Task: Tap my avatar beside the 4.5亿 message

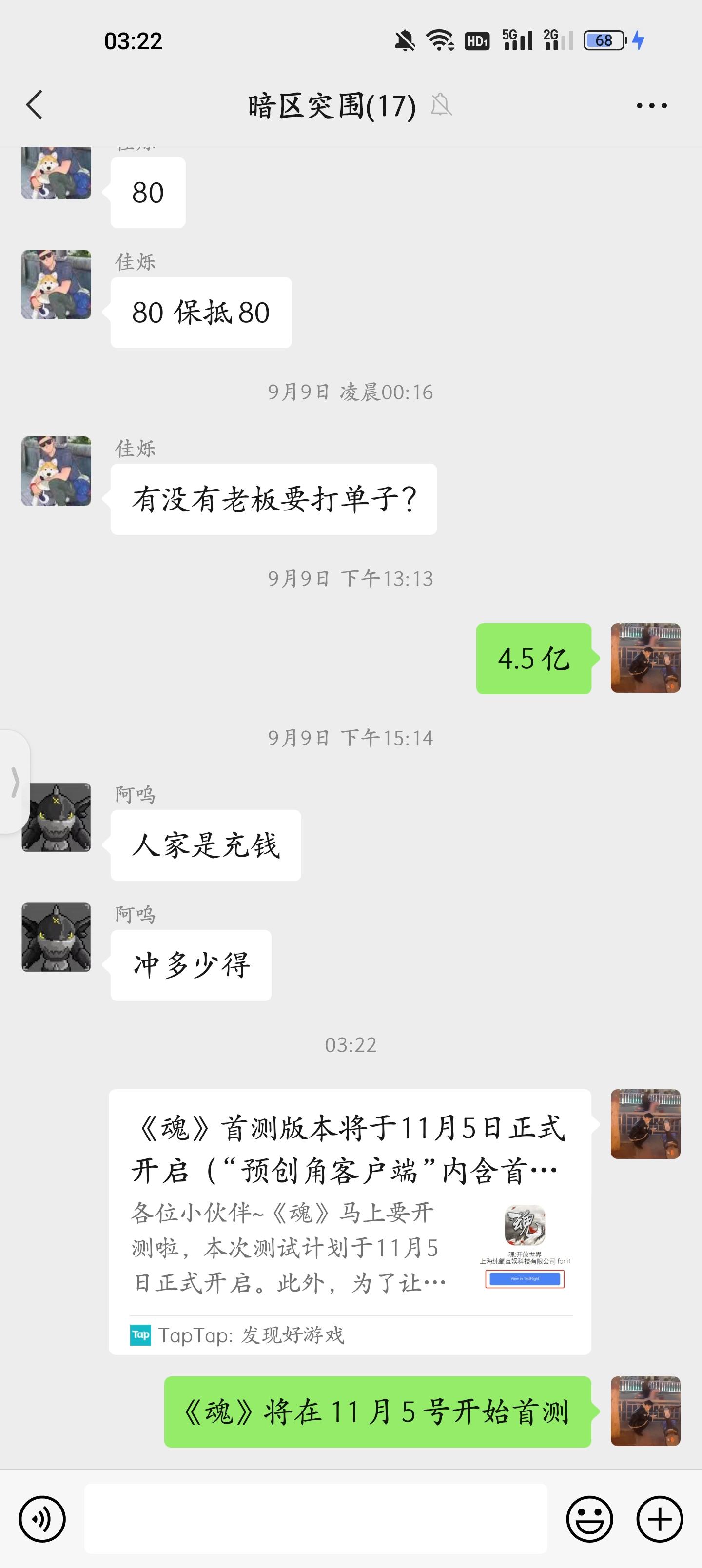Action: 645,658
